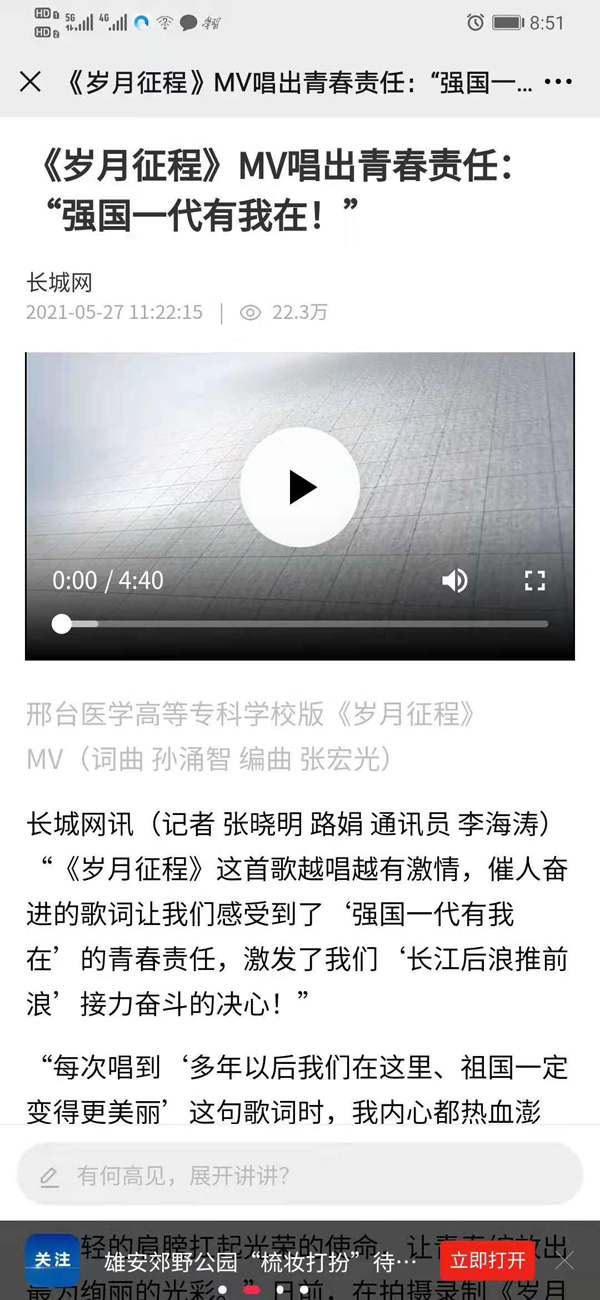The width and height of the screenshot is (600, 1300).
Task: Open the three-dot overflow menu
Action: pos(559,82)
